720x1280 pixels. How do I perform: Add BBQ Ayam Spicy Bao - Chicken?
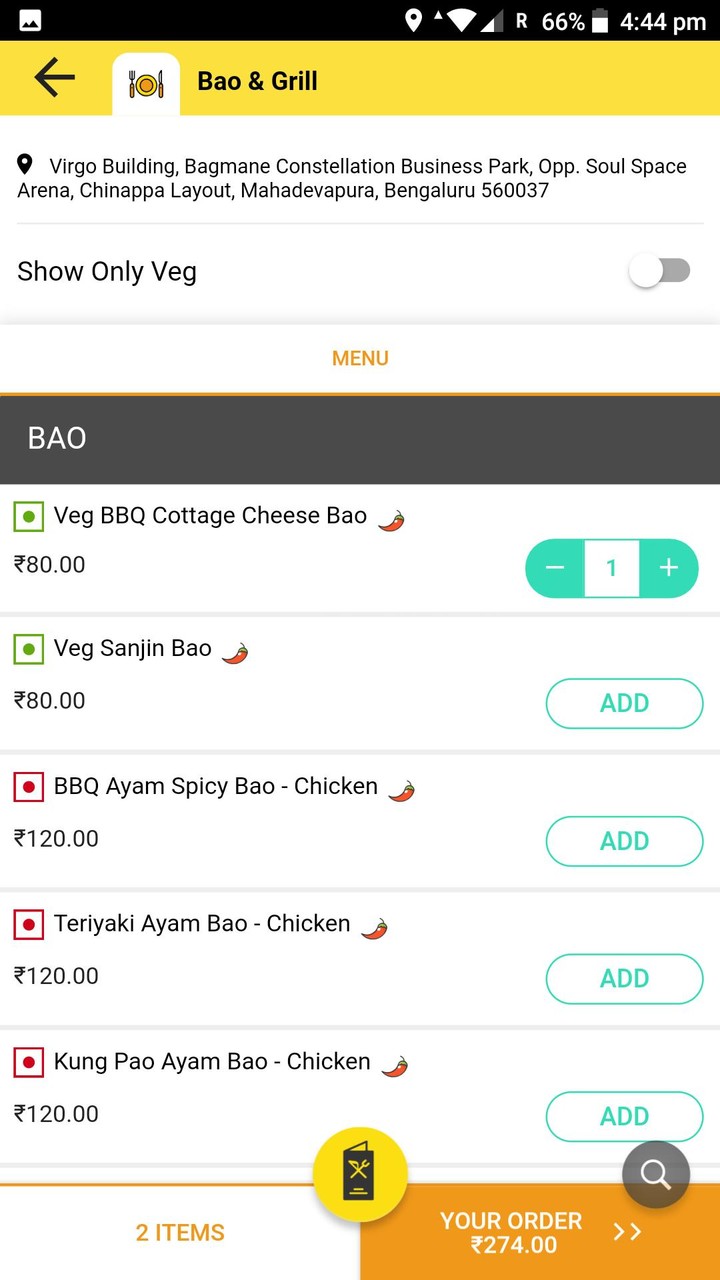pyautogui.click(x=624, y=841)
